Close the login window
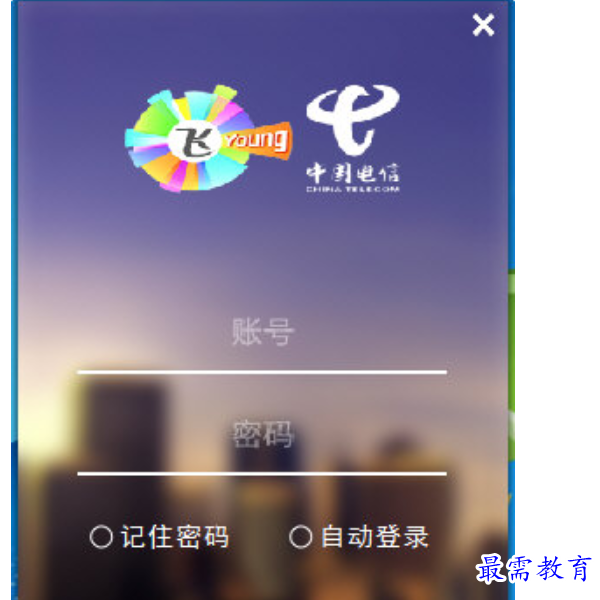Viewport: 600px width, 600px height. pos(483,26)
